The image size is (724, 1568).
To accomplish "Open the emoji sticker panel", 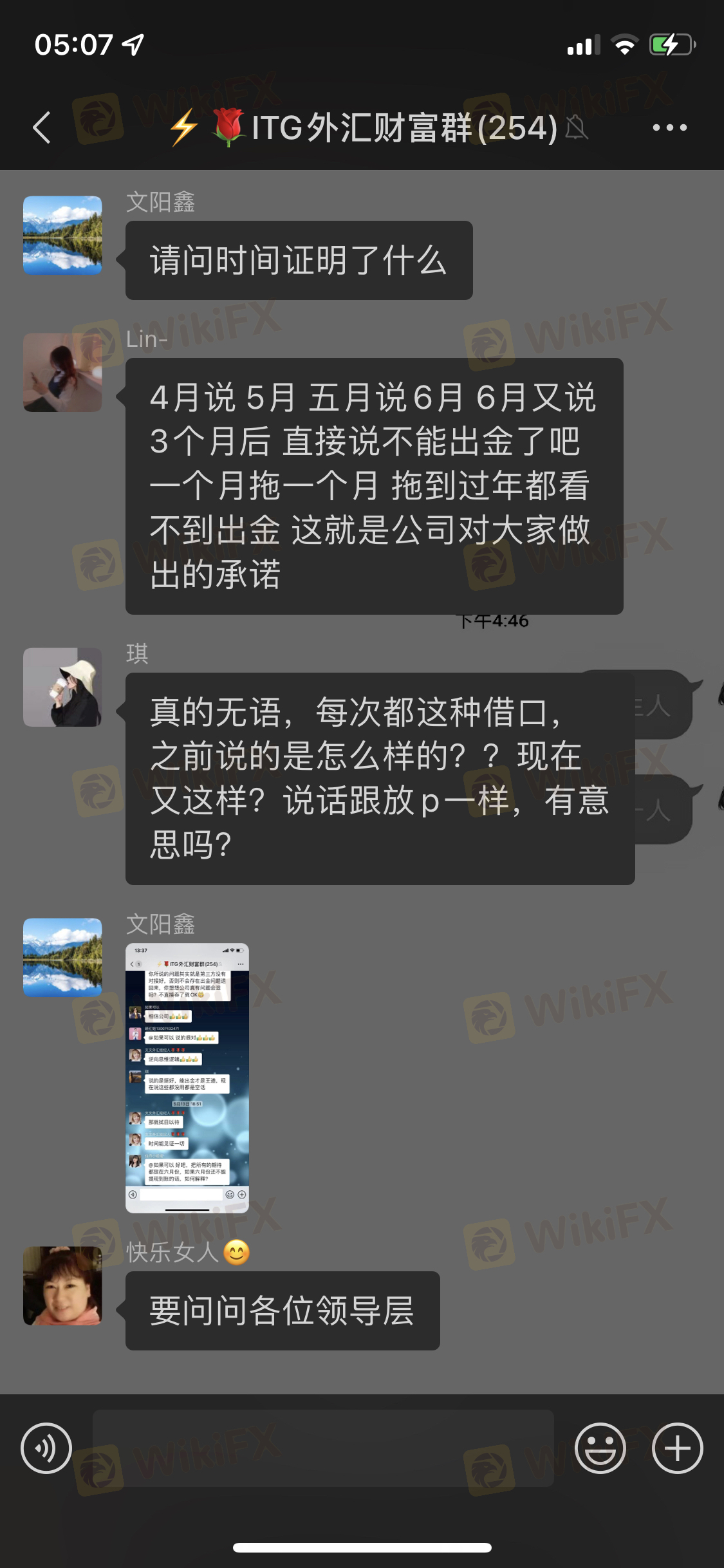I will (x=600, y=1448).
